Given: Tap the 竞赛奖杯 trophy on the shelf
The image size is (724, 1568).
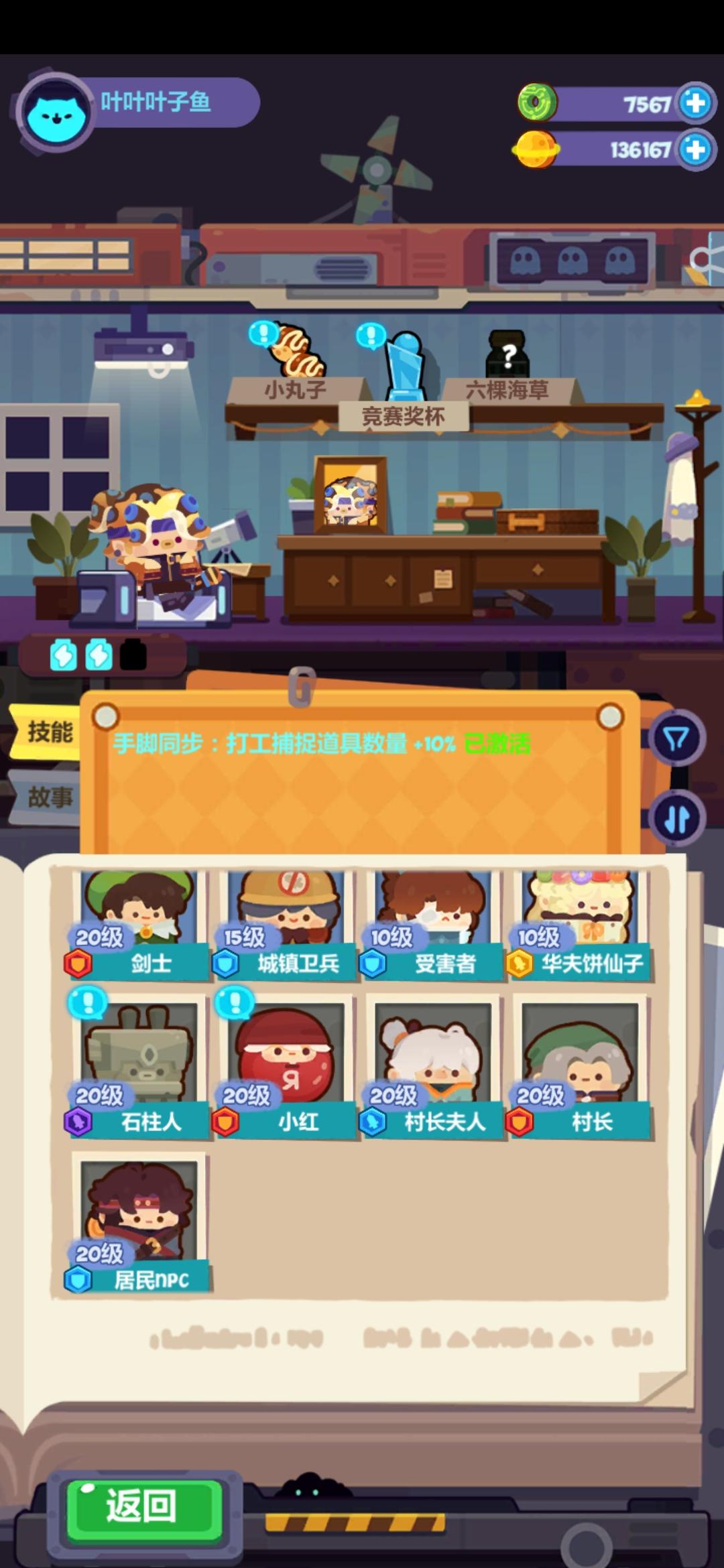Looking at the screenshot, I should pyautogui.click(x=404, y=365).
